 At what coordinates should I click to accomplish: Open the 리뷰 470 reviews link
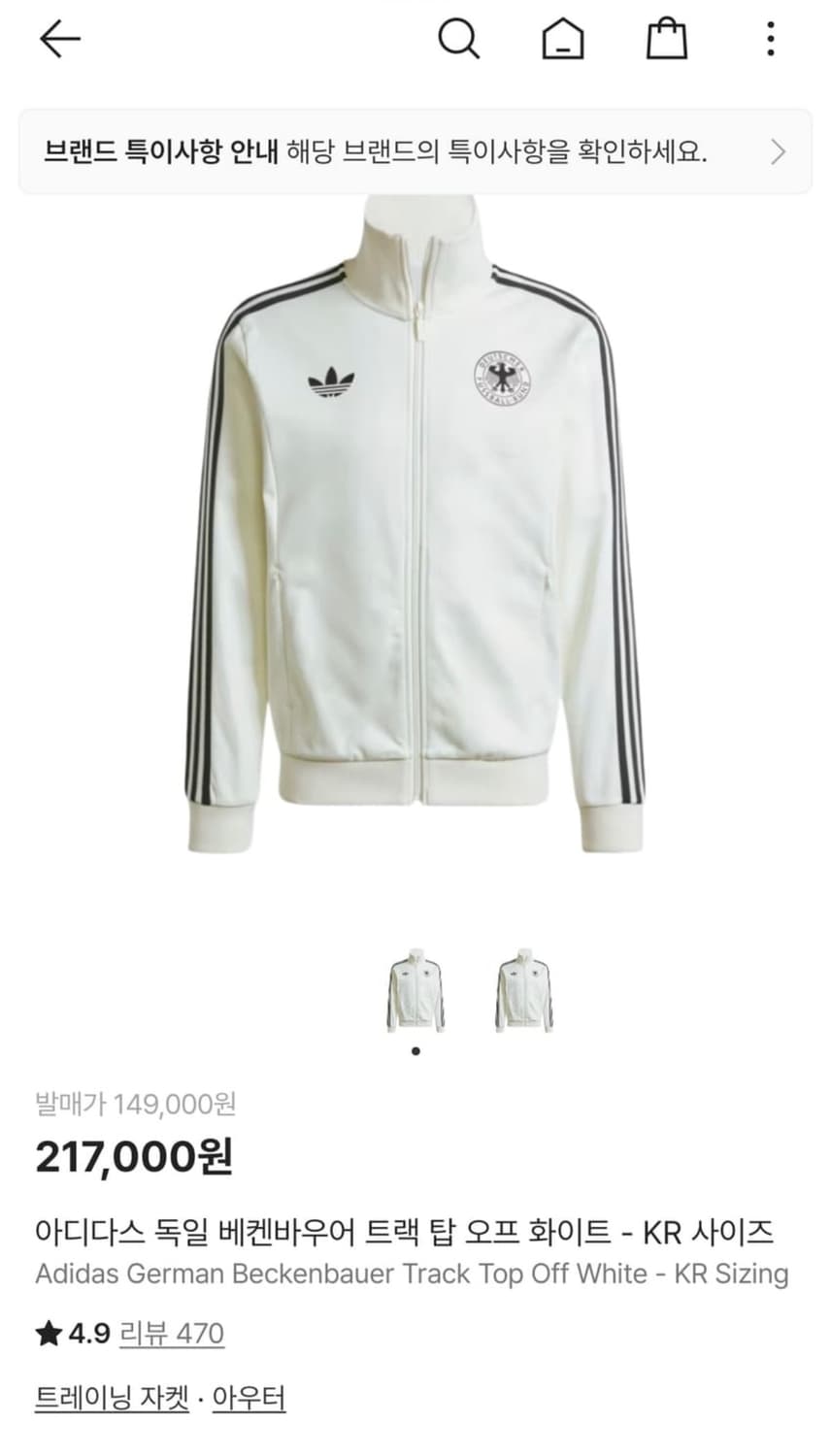coord(171,1334)
